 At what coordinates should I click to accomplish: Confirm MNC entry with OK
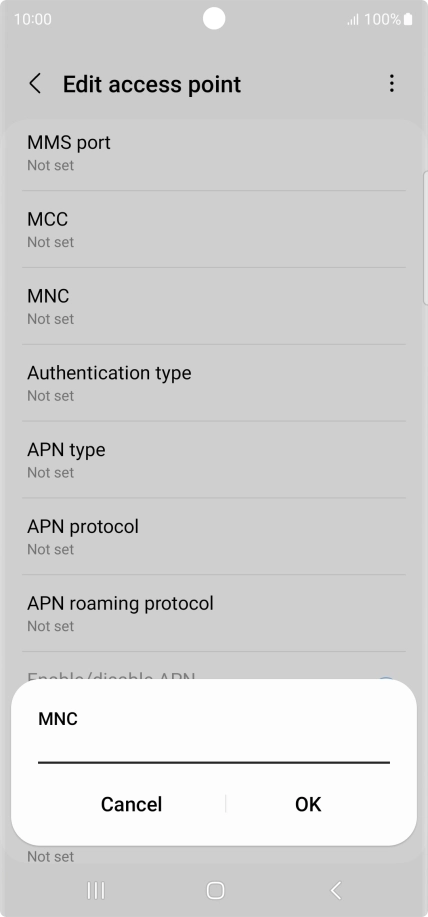pos(308,804)
